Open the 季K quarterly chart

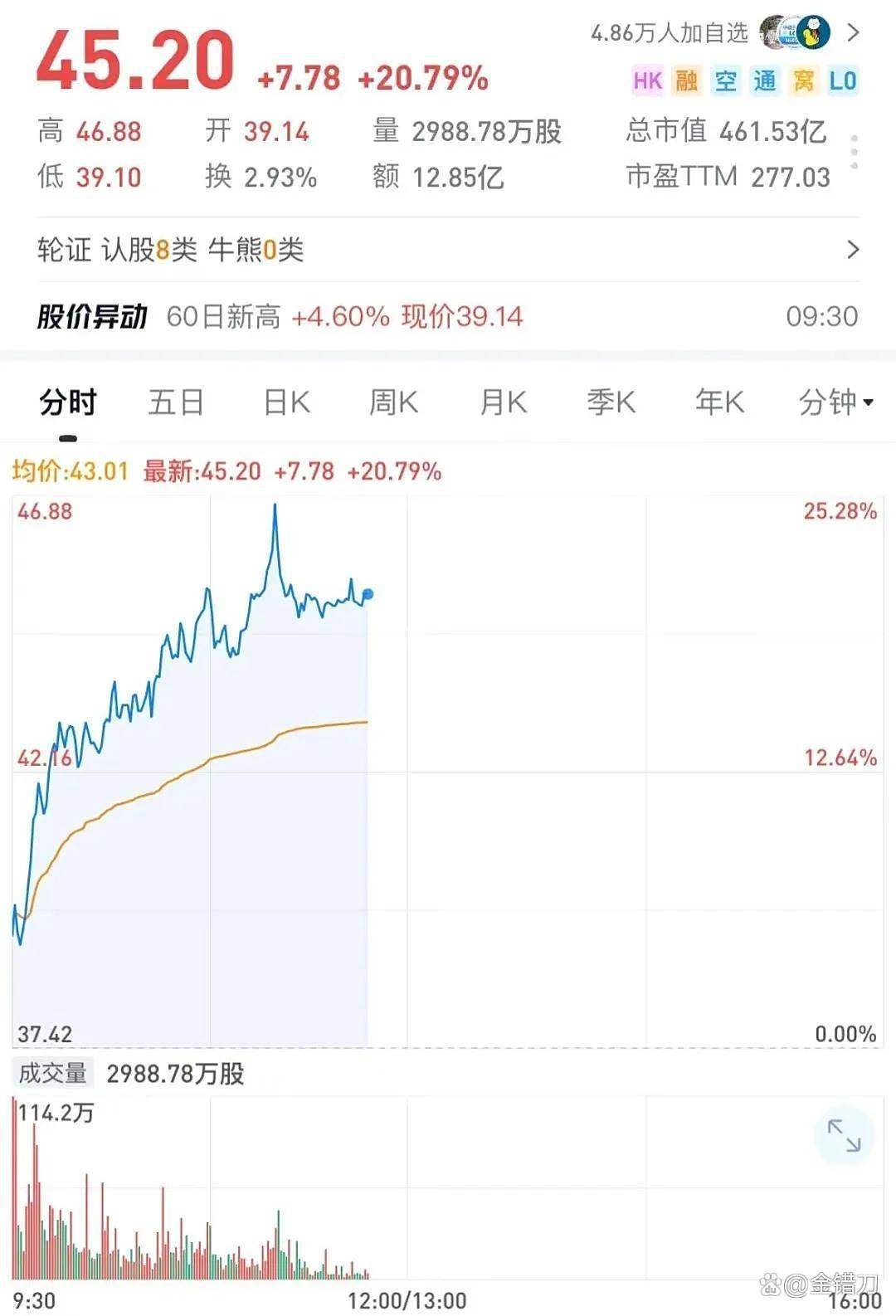(611, 402)
